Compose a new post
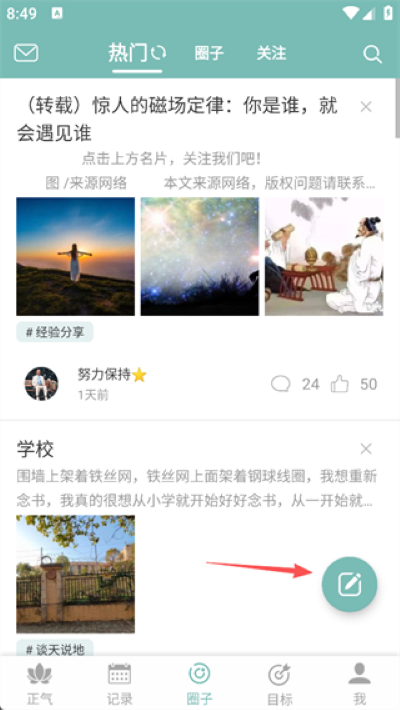The width and height of the screenshot is (400, 710). [x=349, y=584]
